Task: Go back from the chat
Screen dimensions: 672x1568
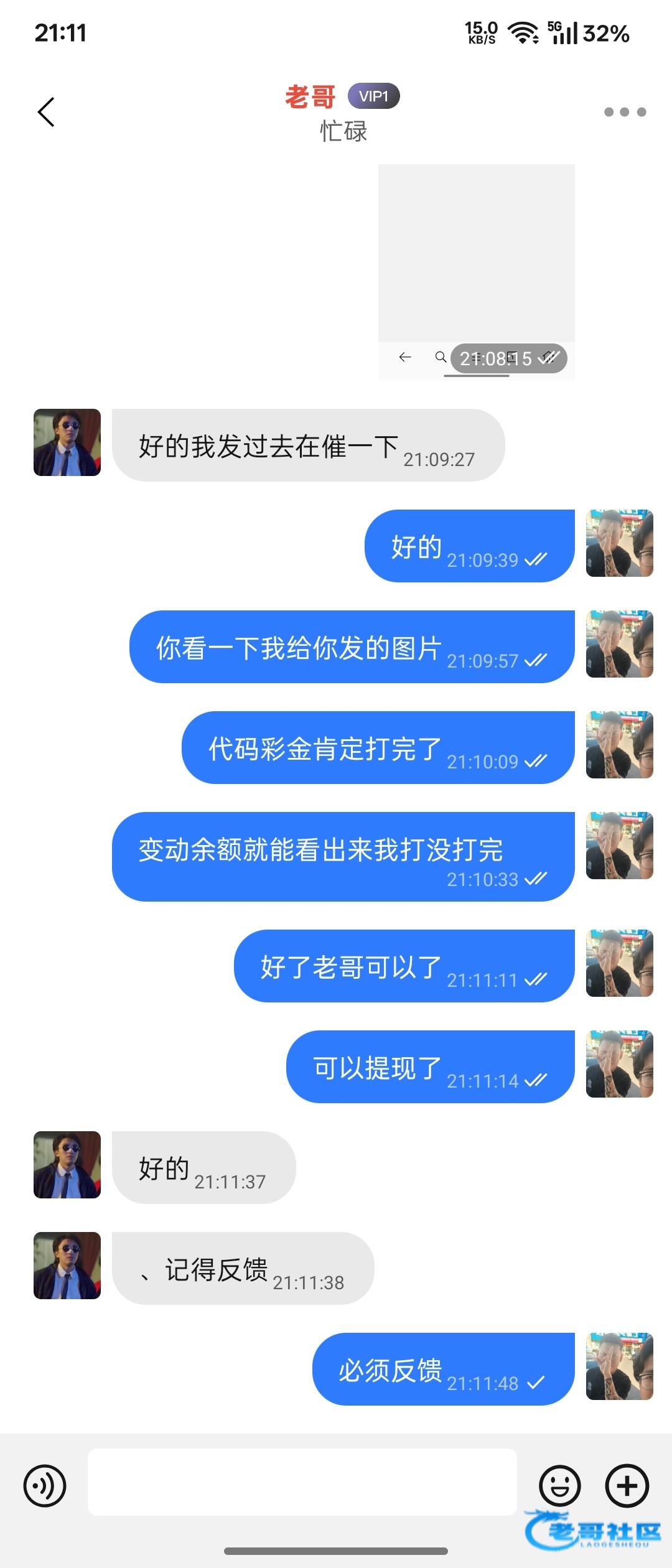Action: (46, 112)
